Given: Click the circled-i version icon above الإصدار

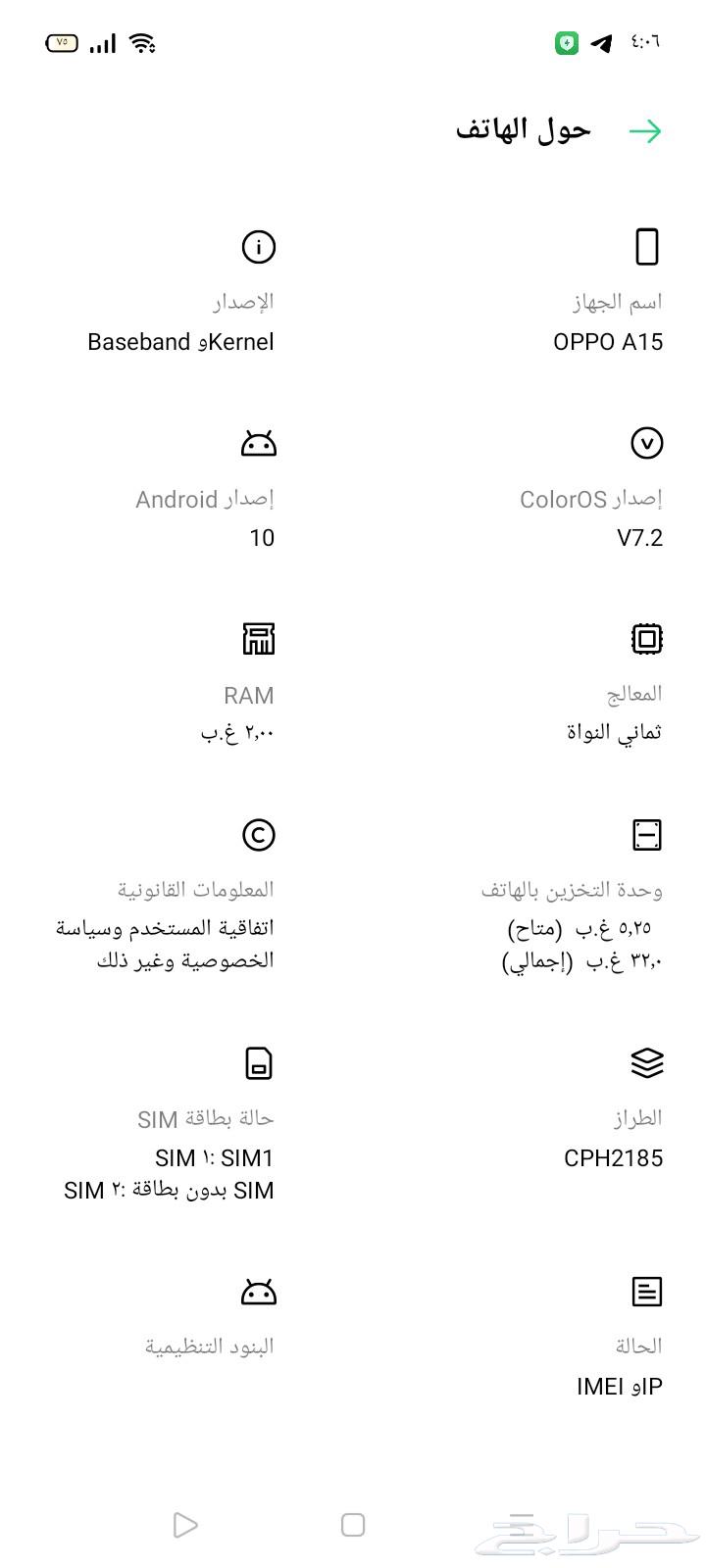Looking at the screenshot, I should (x=257, y=247).
